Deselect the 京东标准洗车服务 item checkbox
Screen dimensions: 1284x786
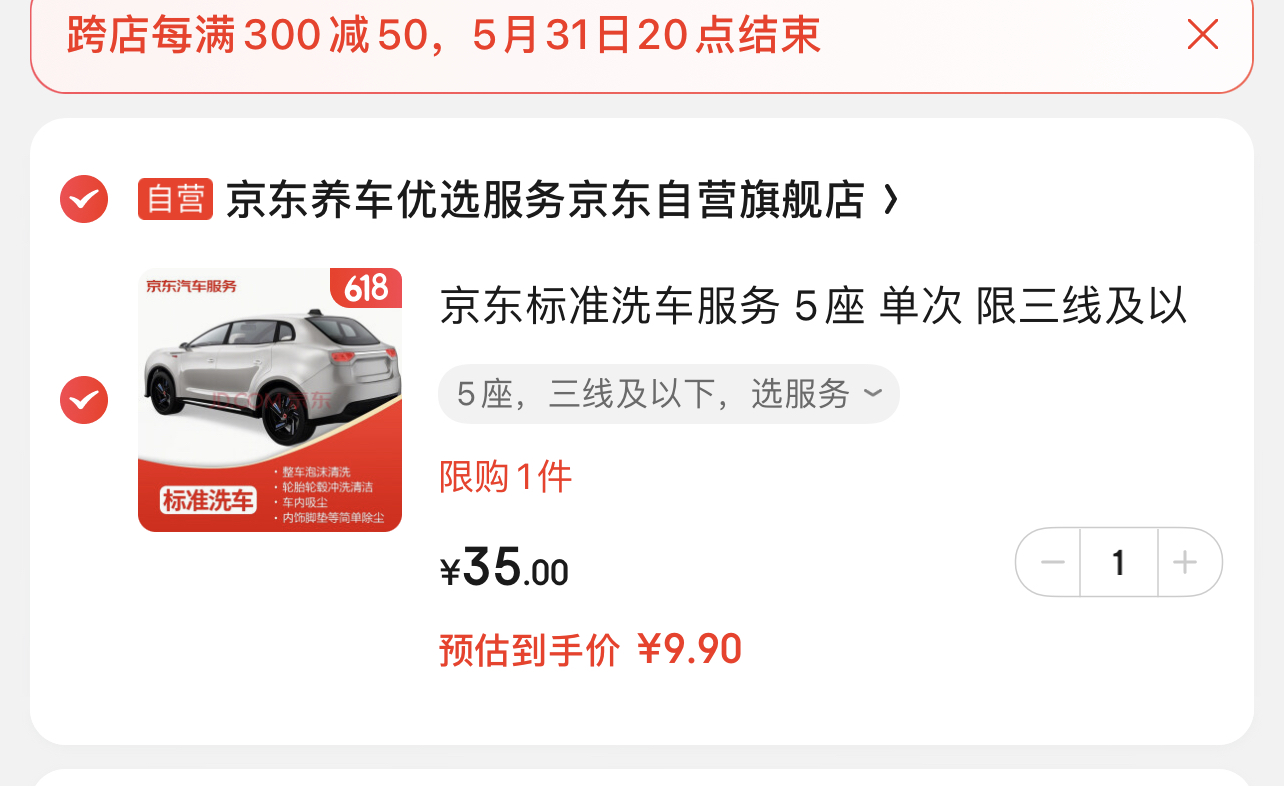tap(84, 400)
